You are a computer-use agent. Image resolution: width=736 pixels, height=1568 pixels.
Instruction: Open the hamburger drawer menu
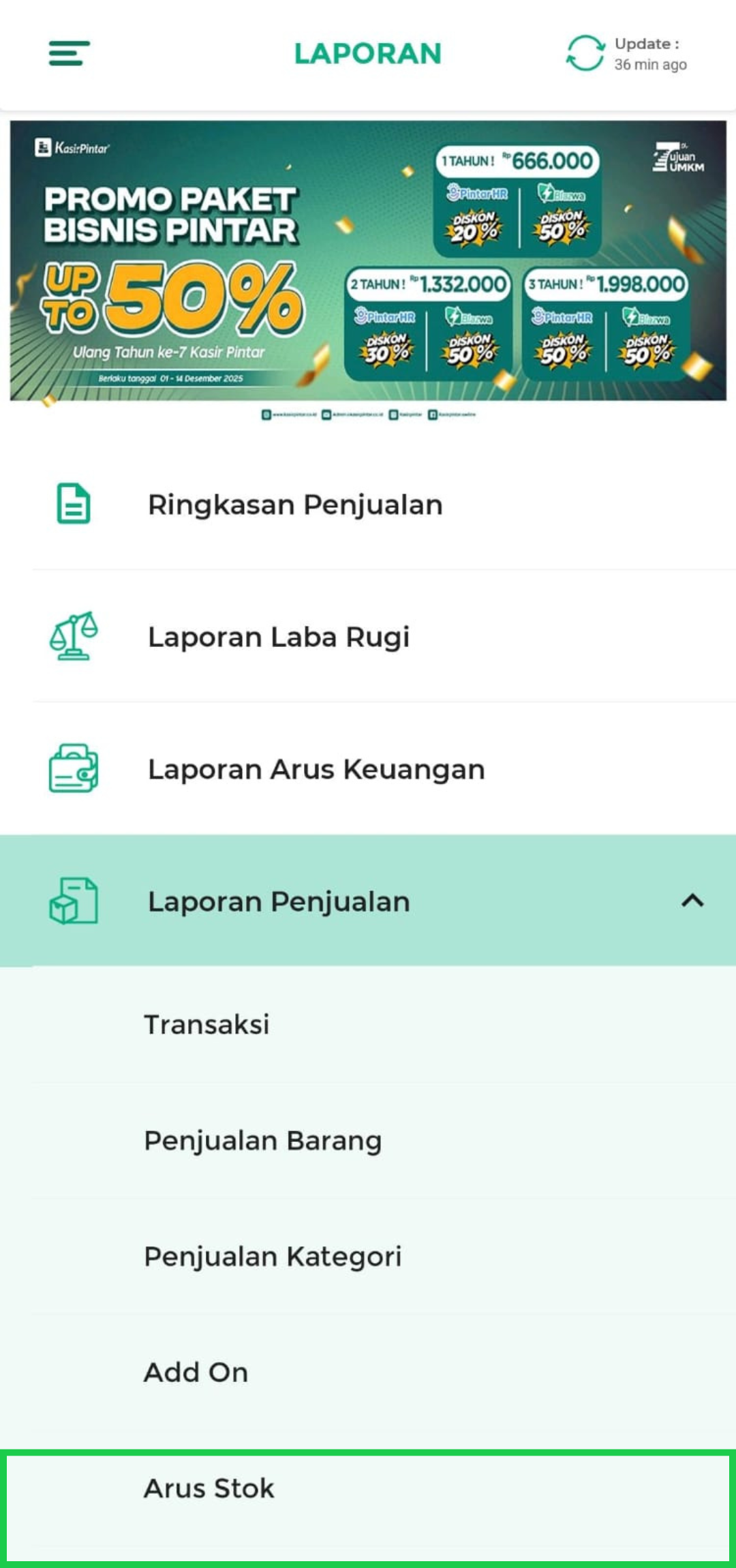tap(69, 53)
